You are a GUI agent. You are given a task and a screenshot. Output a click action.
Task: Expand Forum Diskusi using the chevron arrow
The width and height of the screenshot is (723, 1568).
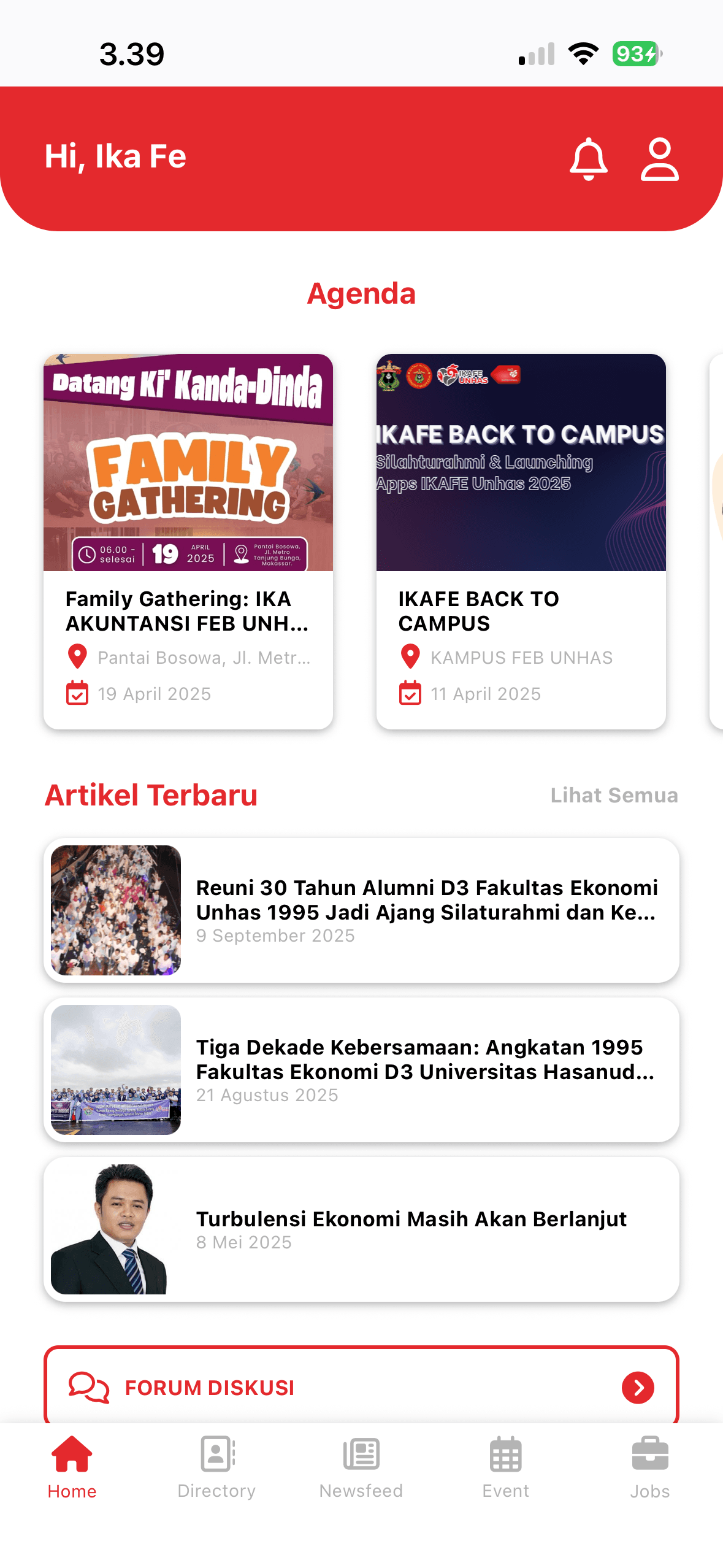[x=638, y=1388]
